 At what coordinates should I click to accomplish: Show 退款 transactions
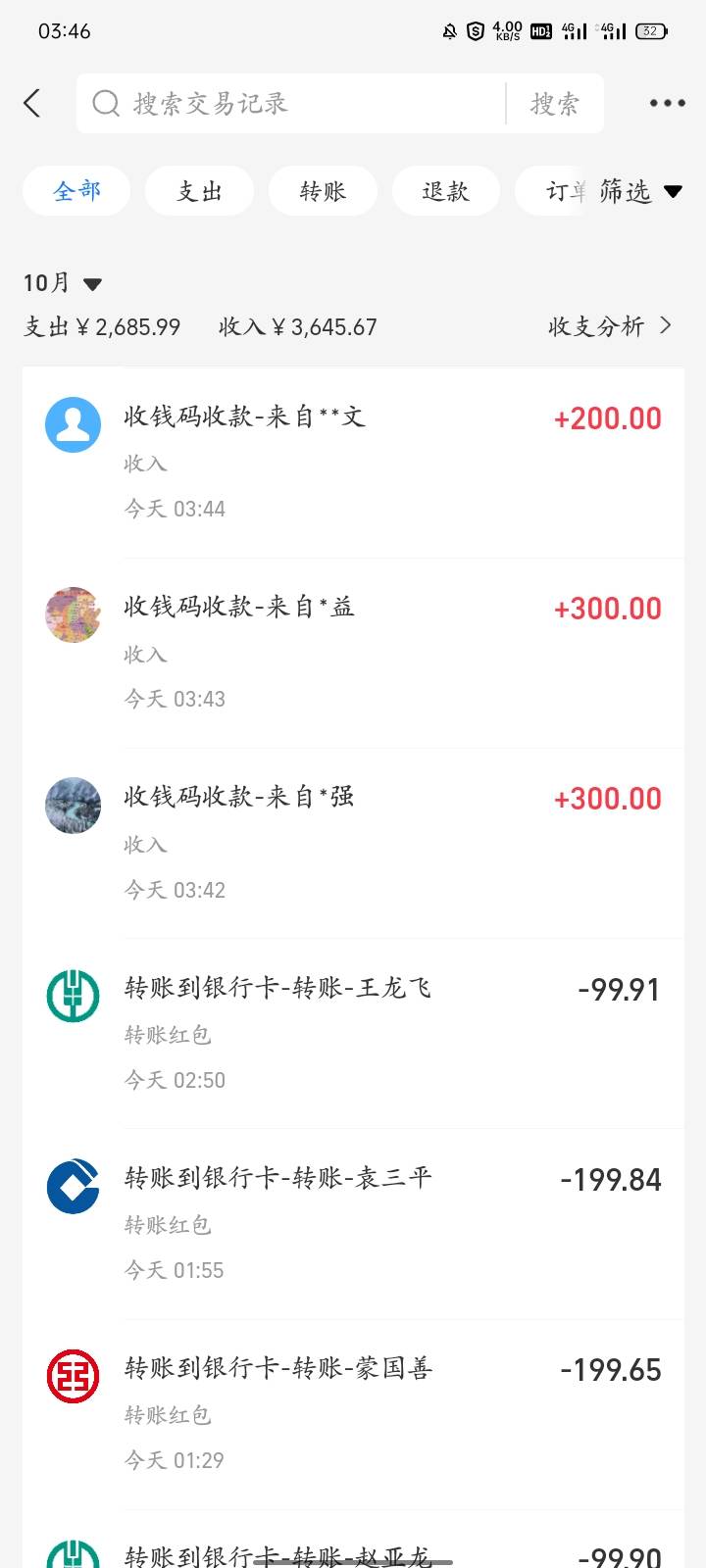(x=445, y=190)
